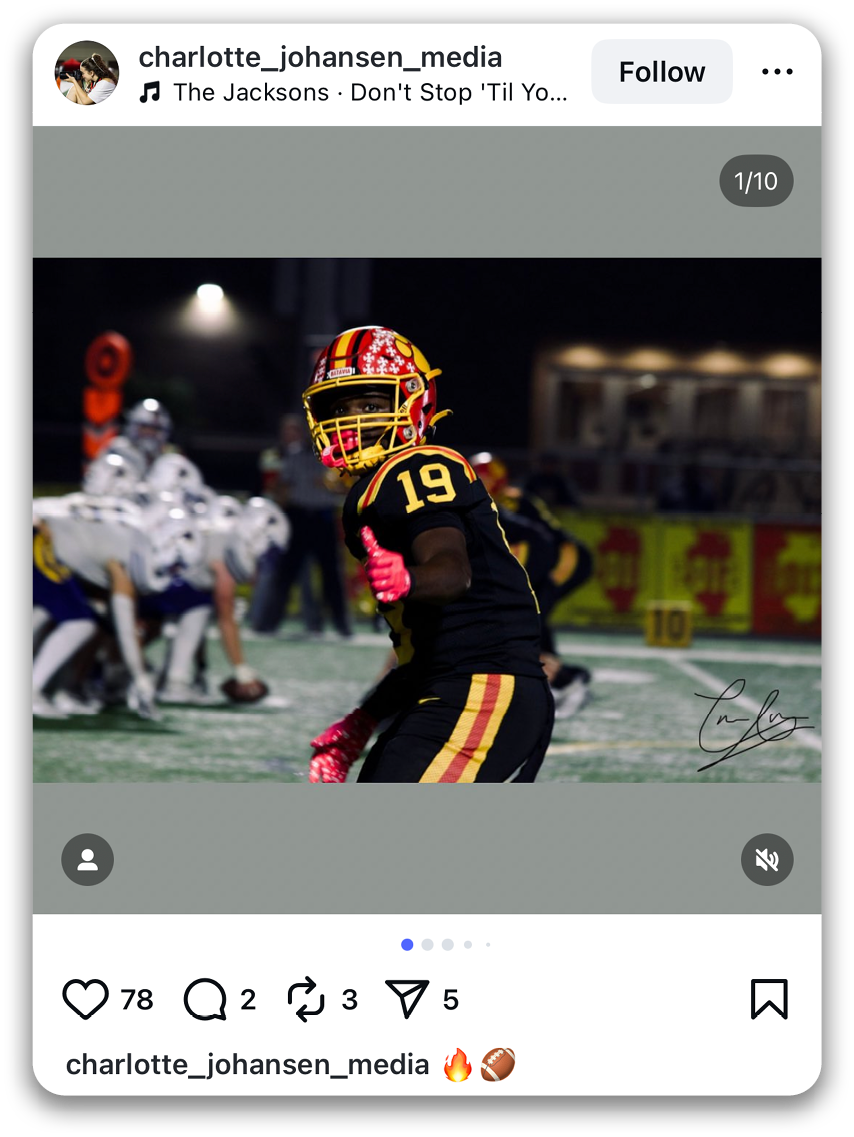Open the football photo in the carousel

427,520
